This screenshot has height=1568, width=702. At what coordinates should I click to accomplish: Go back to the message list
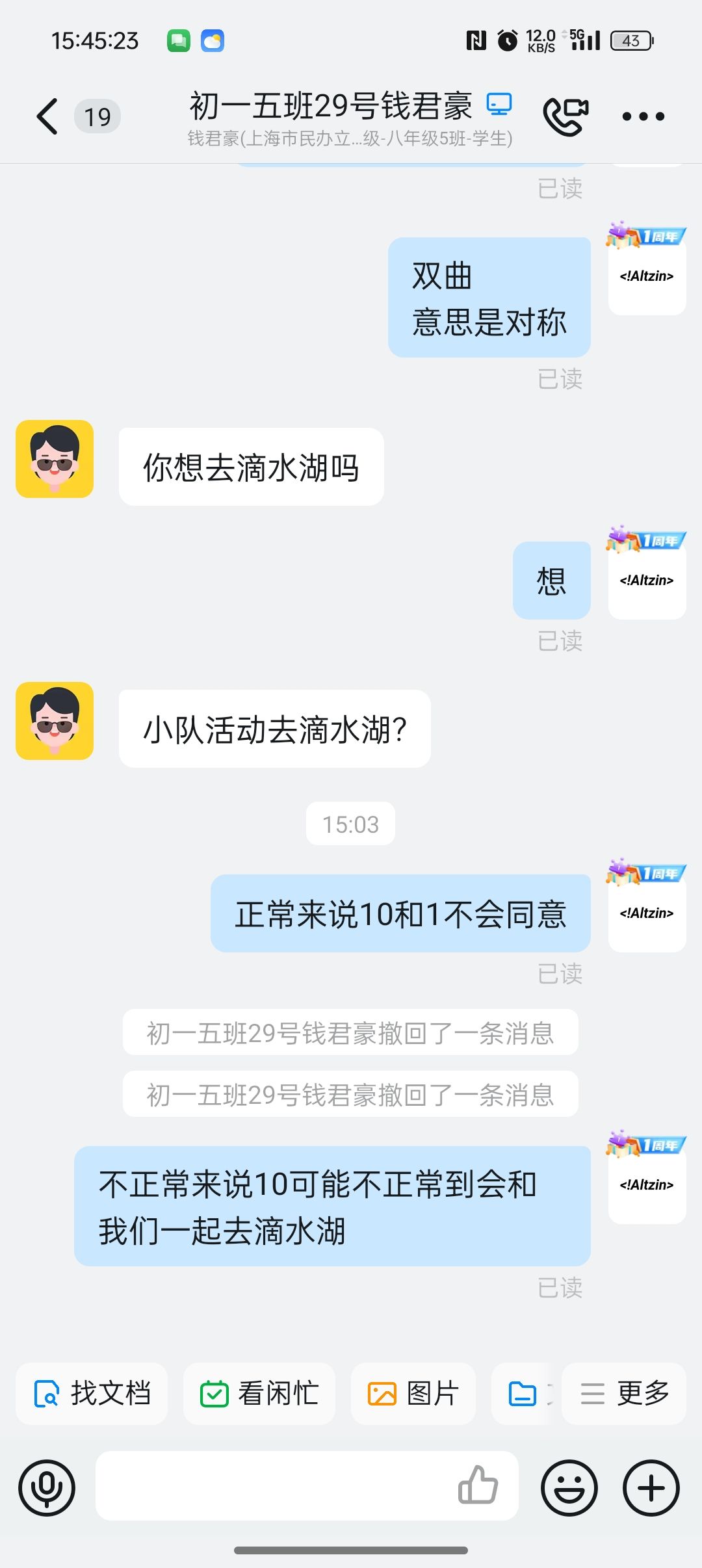tap(48, 117)
